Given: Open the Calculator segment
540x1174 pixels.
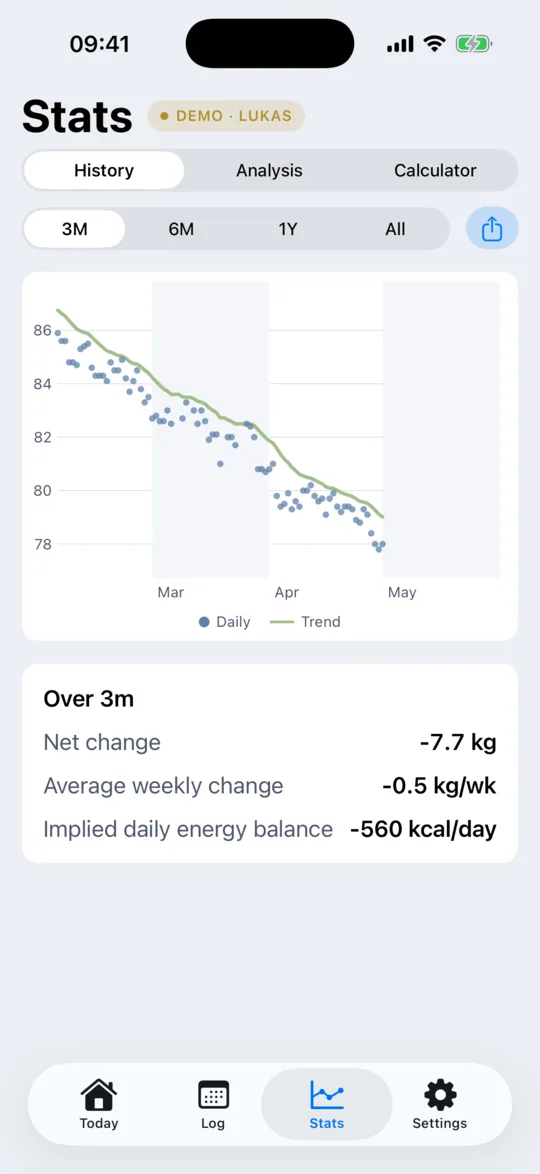Looking at the screenshot, I should click(x=435, y=171).
